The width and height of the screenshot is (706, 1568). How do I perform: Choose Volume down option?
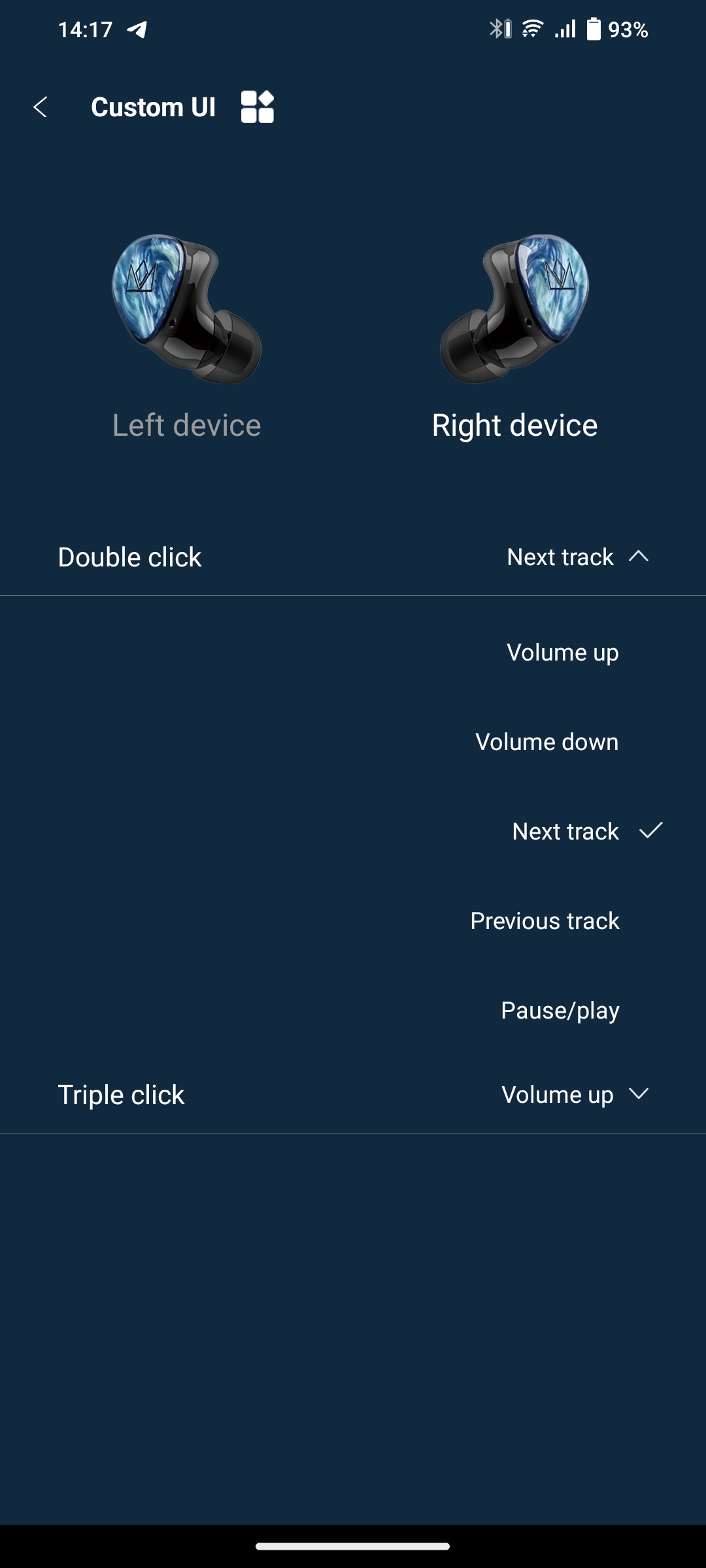point(546,742)
